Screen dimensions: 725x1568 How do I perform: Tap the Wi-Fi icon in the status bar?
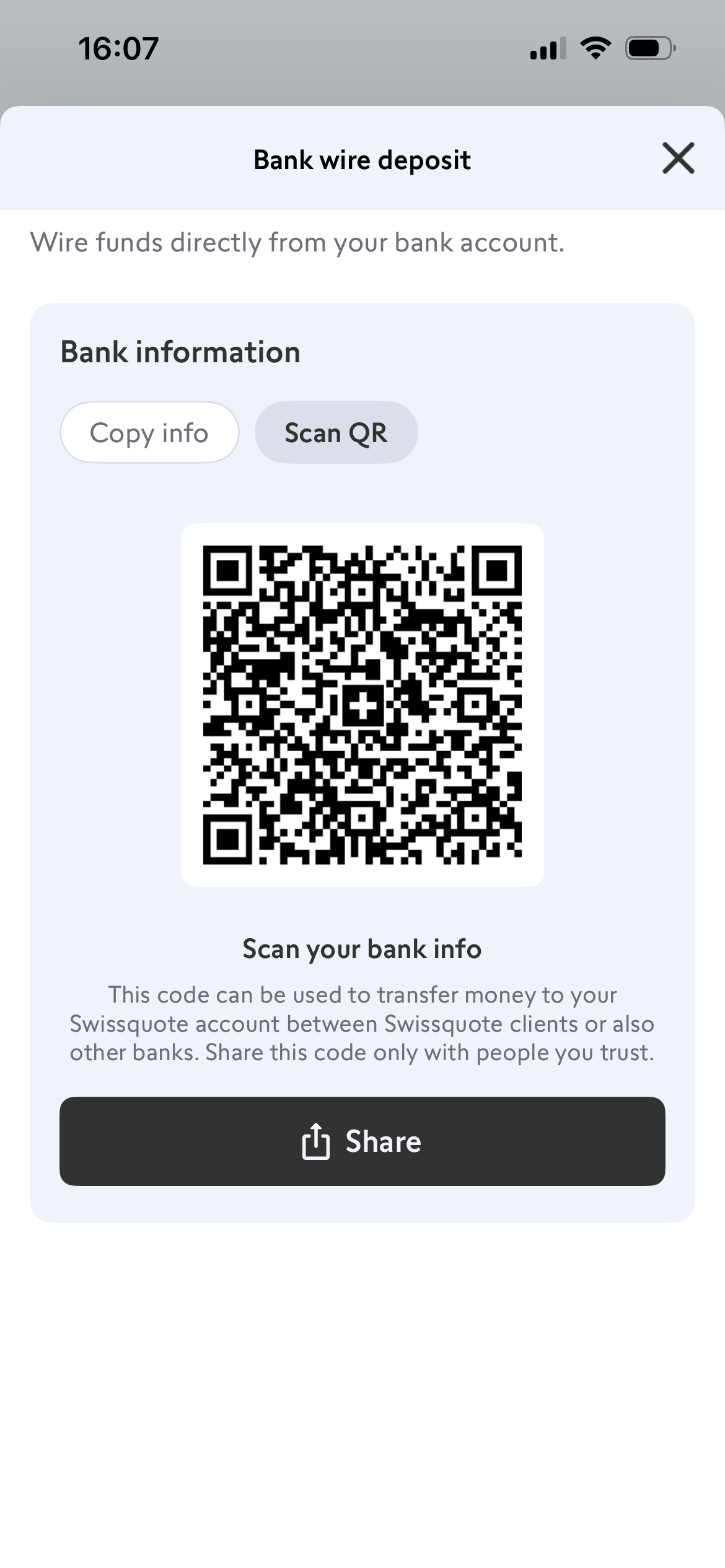596,49
